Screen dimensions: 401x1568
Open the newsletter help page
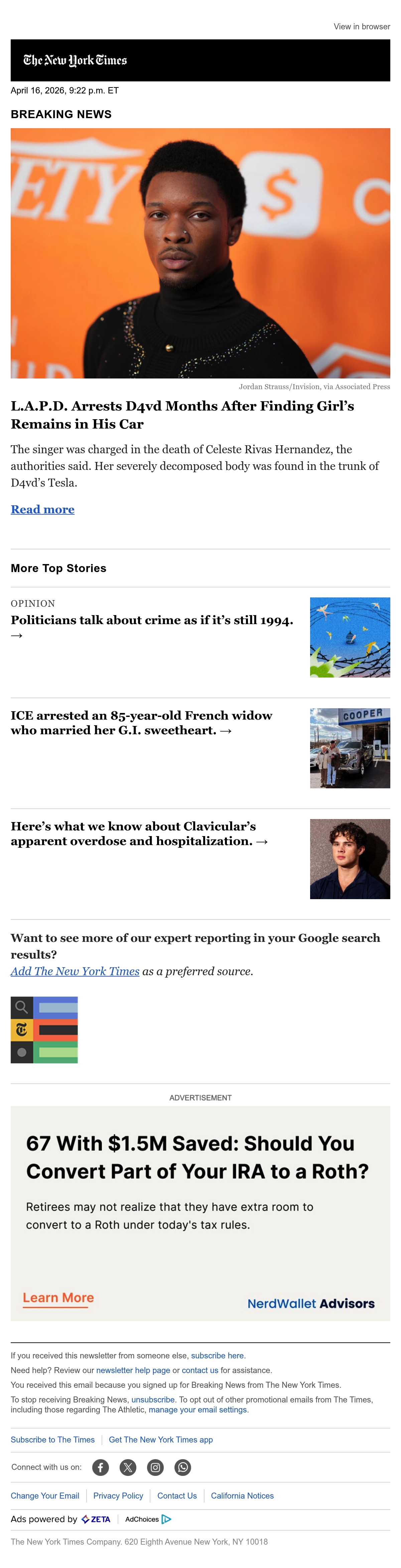133,1370
